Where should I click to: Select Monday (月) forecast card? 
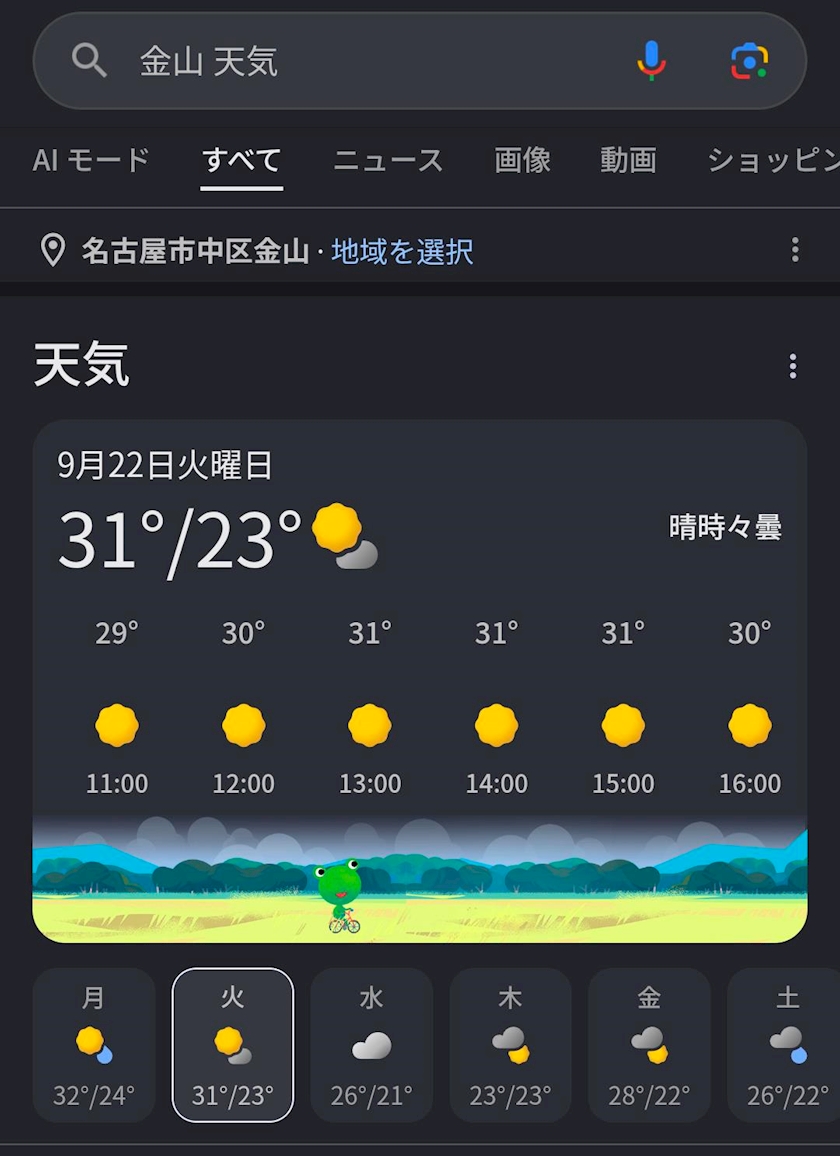click(94, 1045)
